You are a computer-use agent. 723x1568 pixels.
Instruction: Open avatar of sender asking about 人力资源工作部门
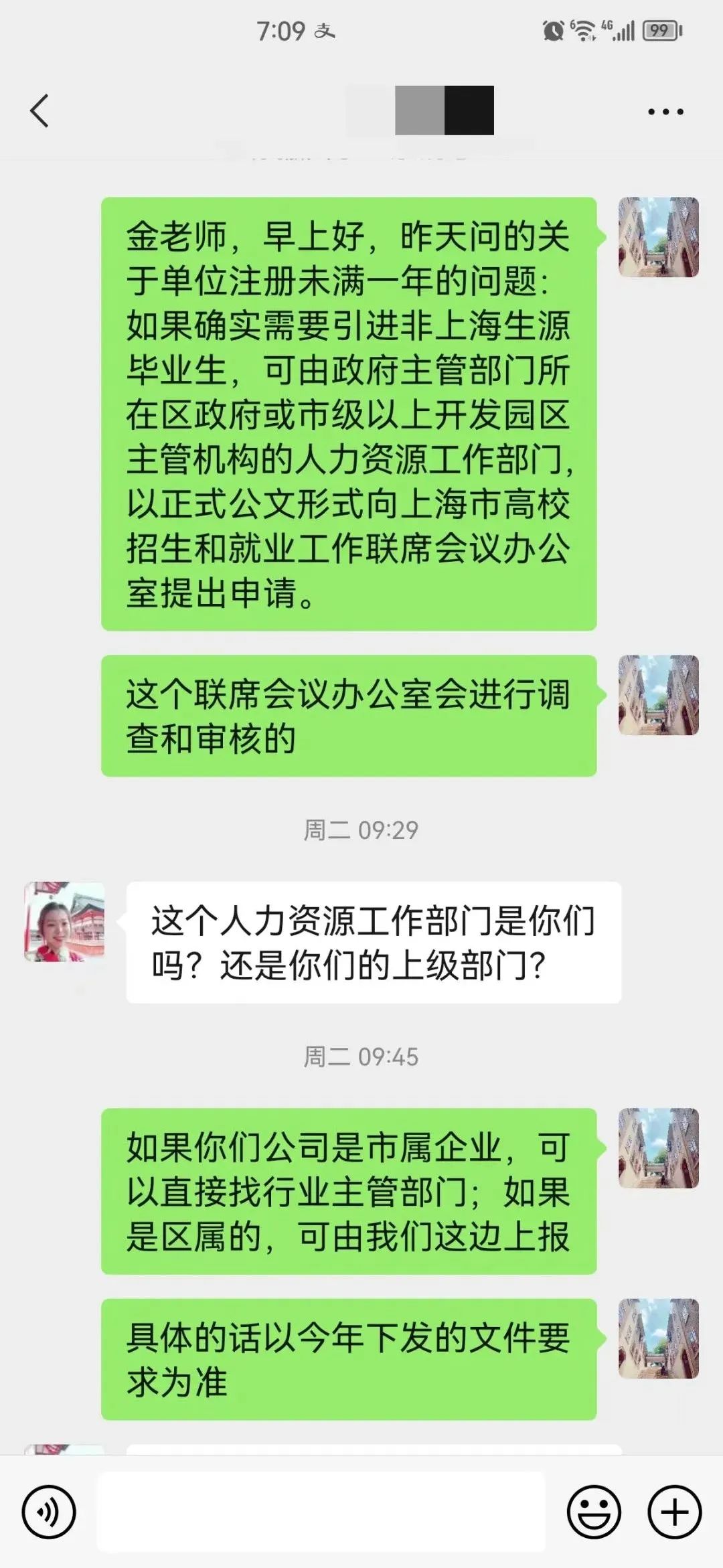(x=64, y=922)
